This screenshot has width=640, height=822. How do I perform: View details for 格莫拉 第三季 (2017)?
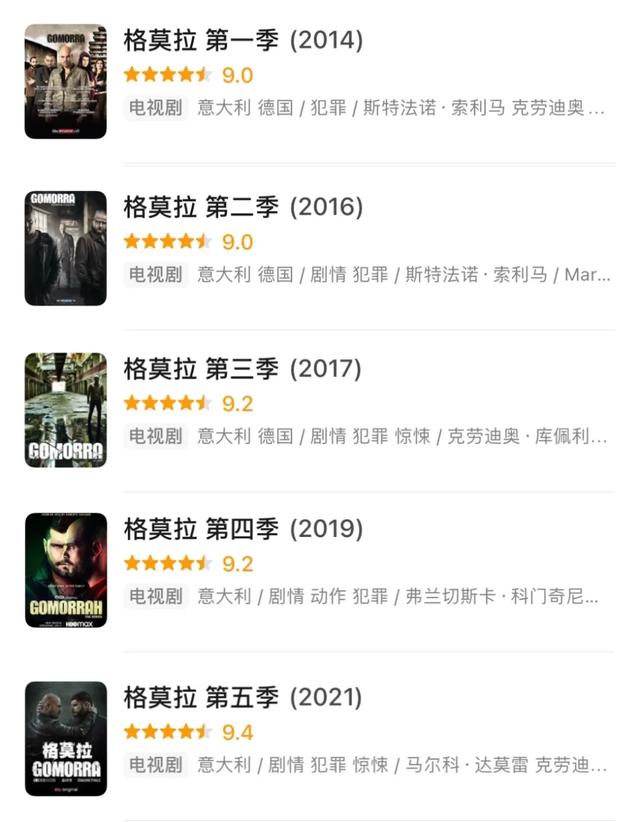pos(243,369)
